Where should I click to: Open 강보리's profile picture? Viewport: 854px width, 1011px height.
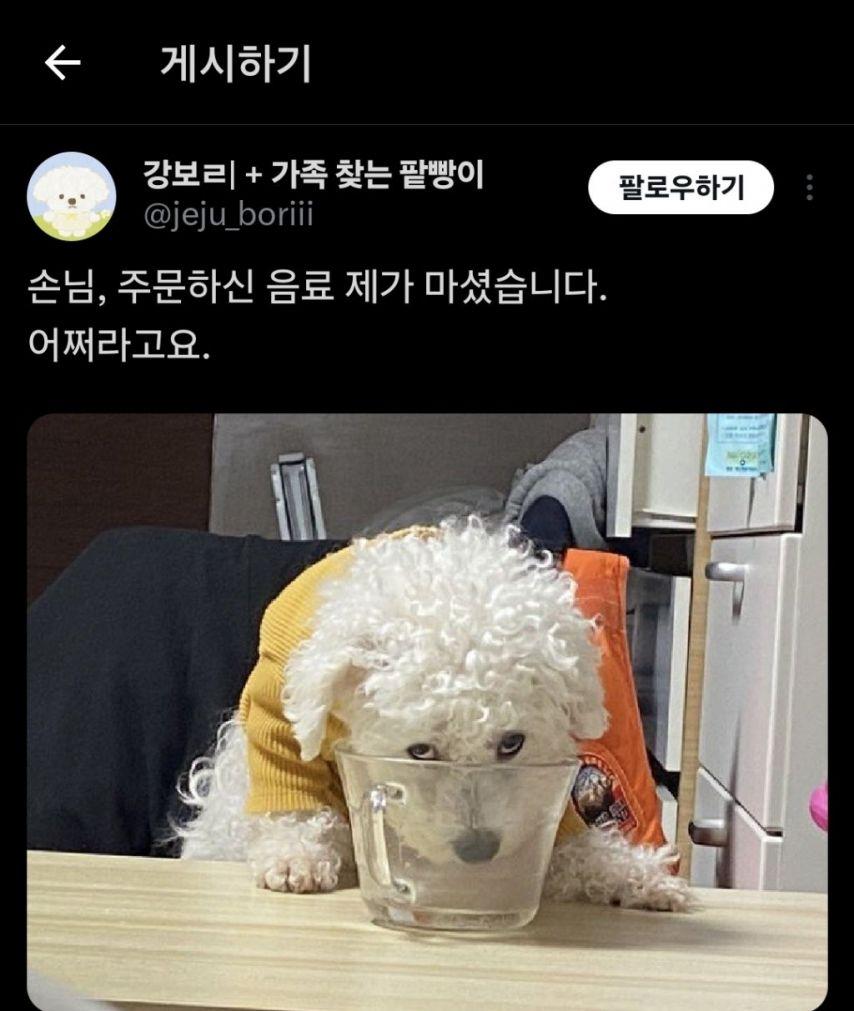70,195
